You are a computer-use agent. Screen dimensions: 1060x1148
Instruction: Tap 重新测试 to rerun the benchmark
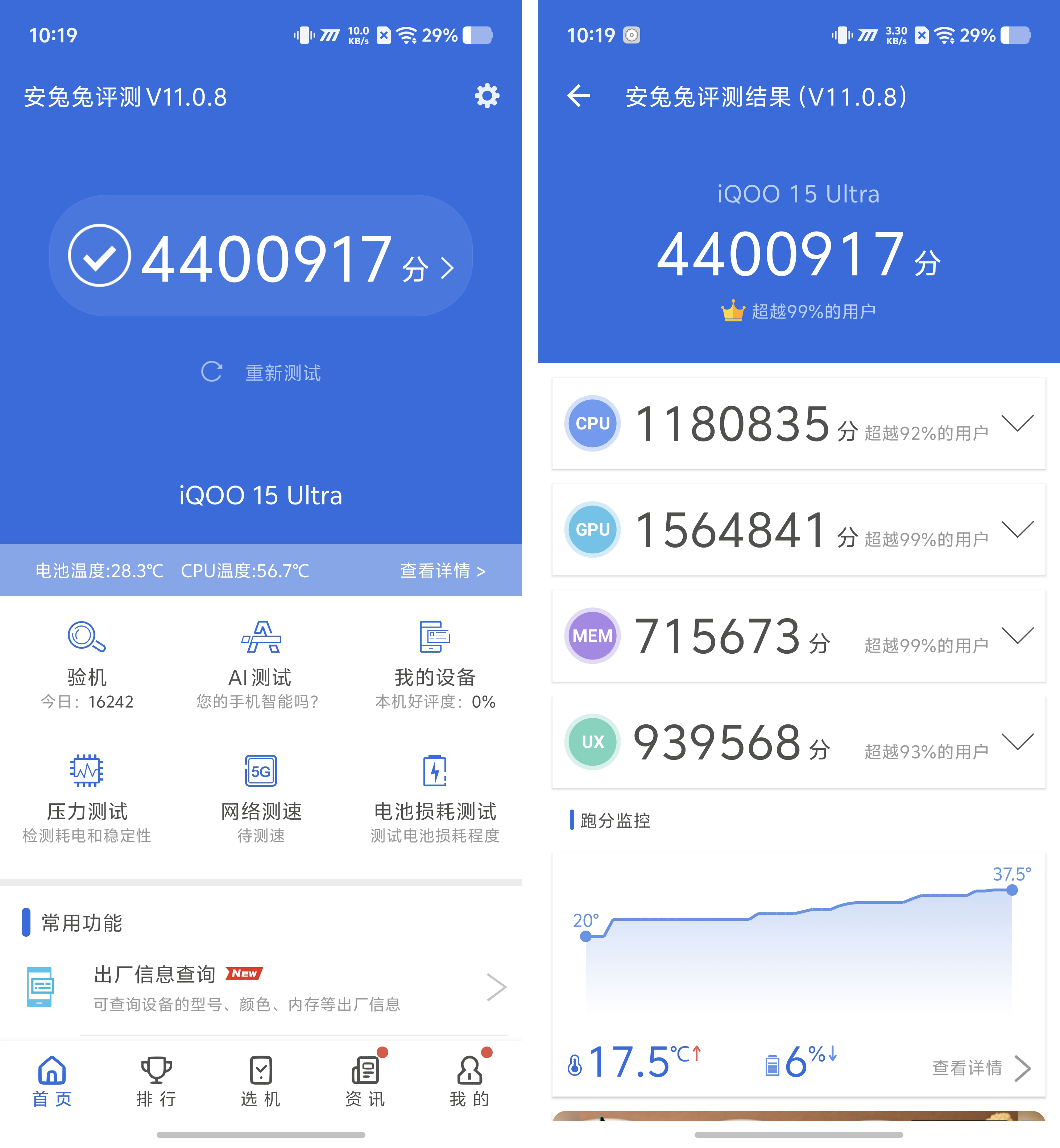coord(261,373)
